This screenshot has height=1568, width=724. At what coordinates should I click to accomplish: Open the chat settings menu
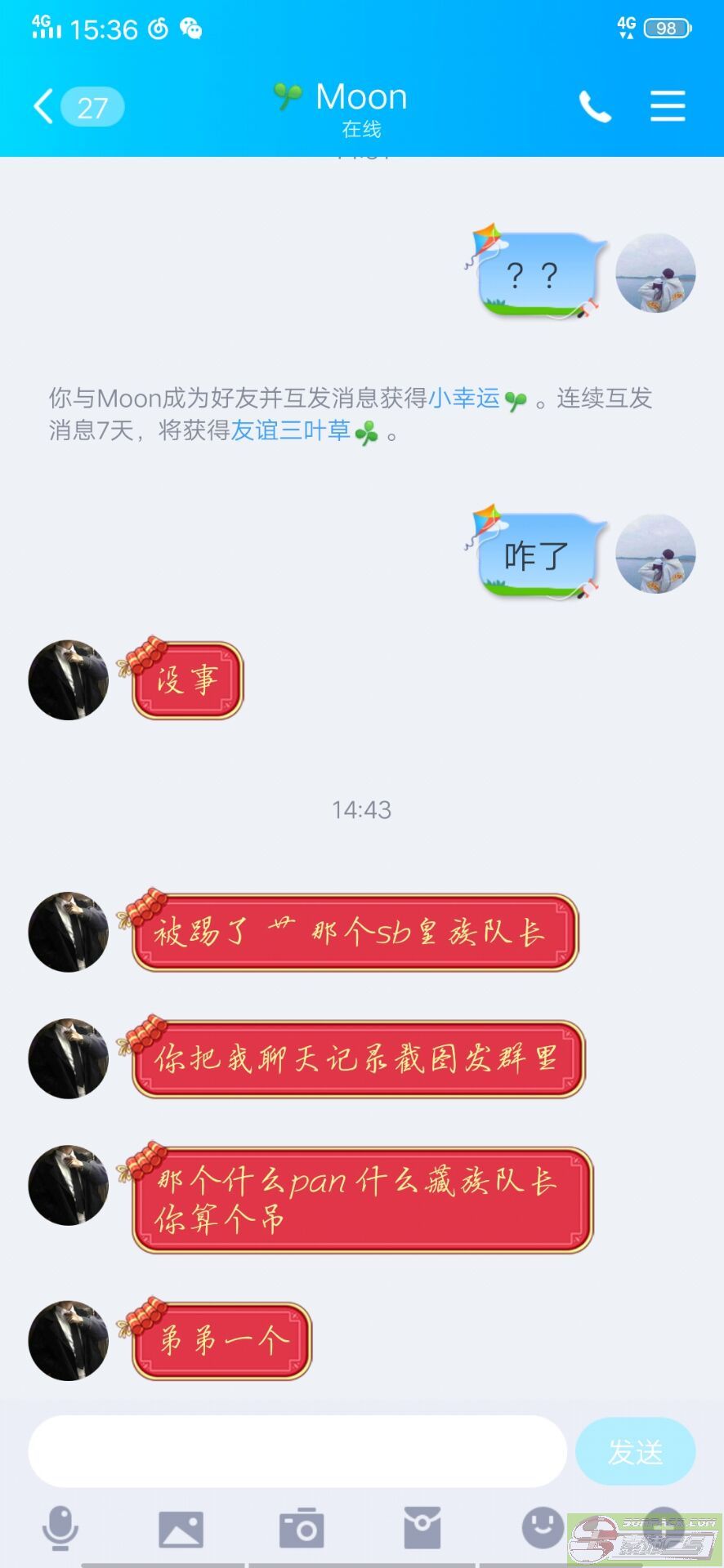[667, 107]
